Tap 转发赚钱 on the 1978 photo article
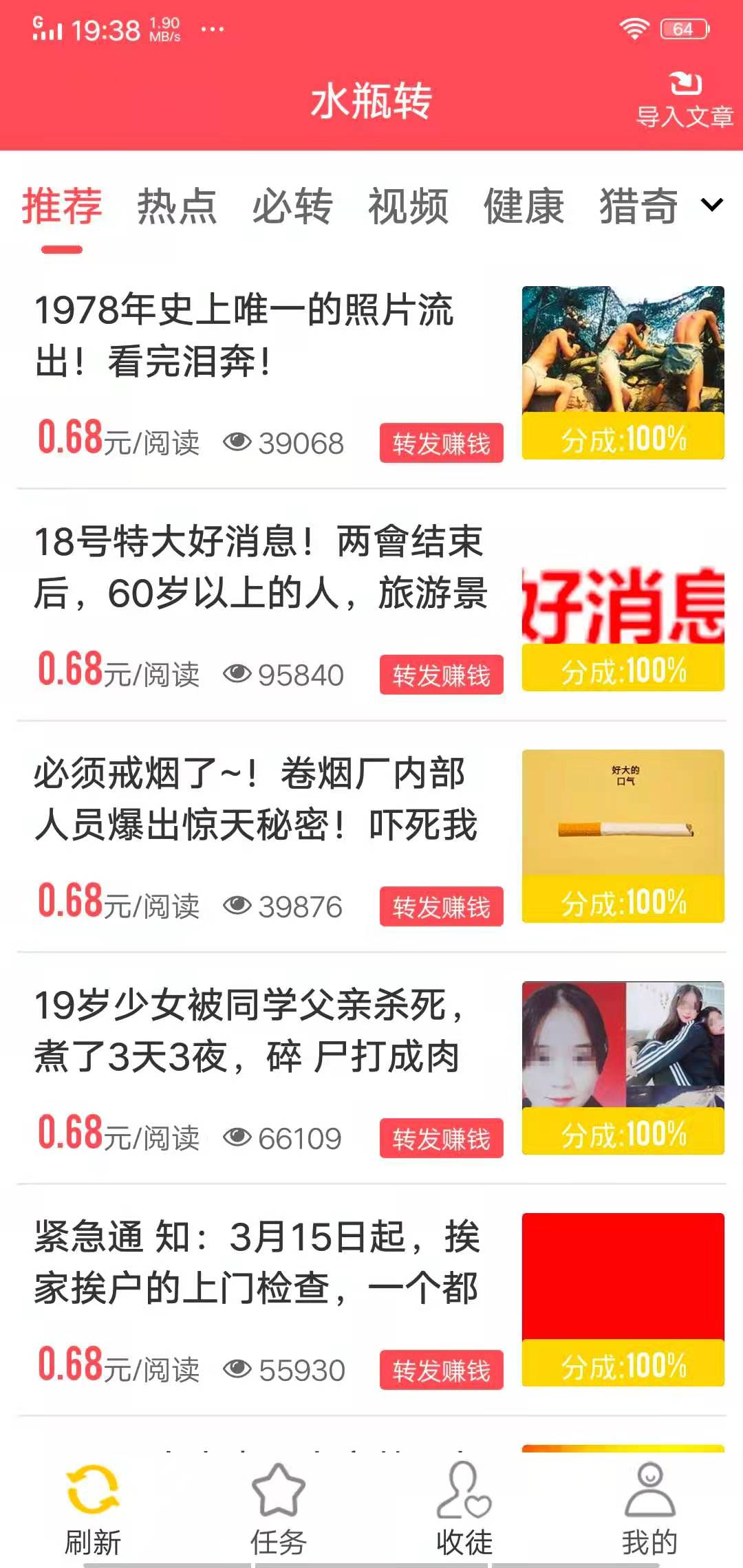This screenshot has height=1568, width=743. tap(441, 444)
